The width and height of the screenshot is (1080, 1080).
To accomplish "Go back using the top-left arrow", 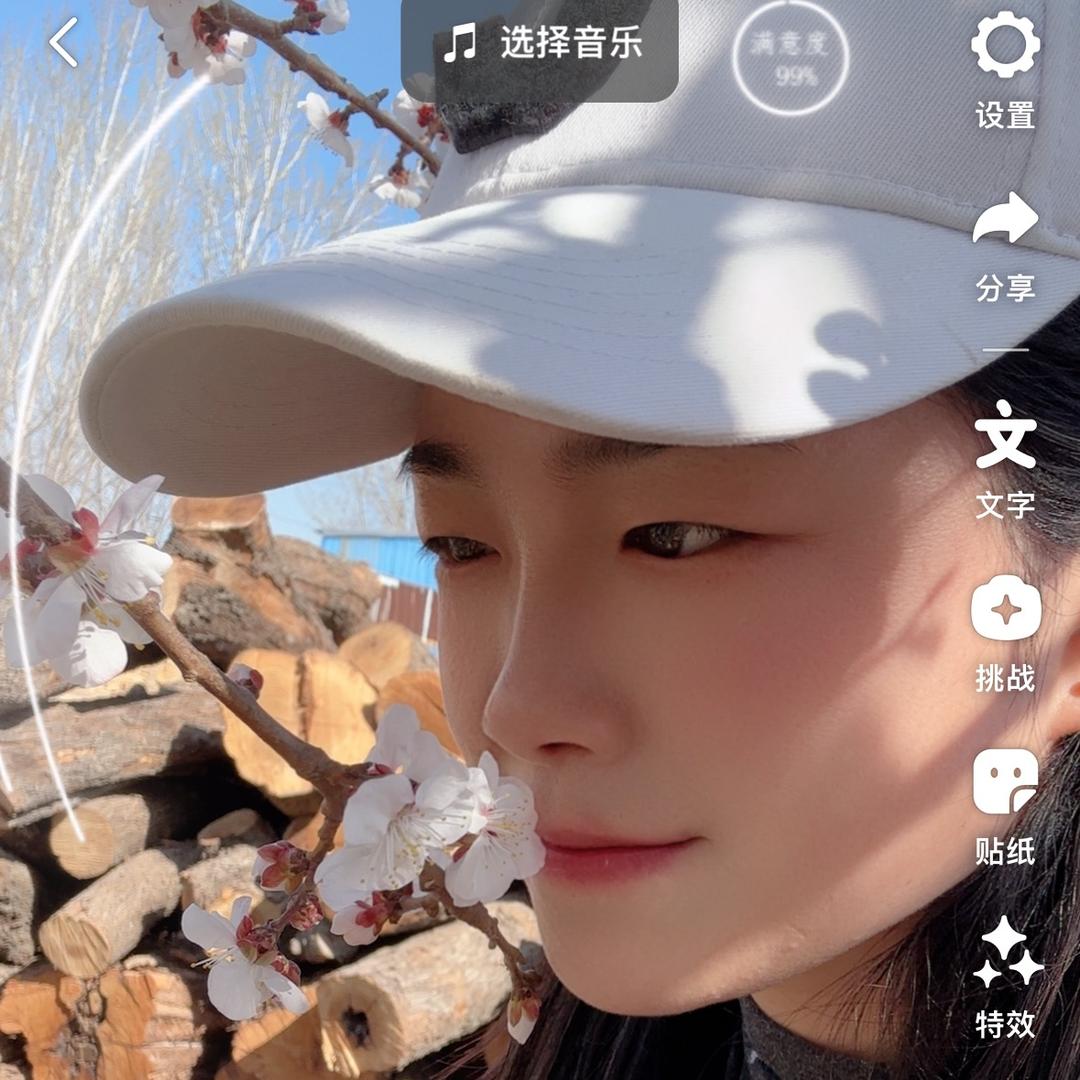I will click(64, 43).
